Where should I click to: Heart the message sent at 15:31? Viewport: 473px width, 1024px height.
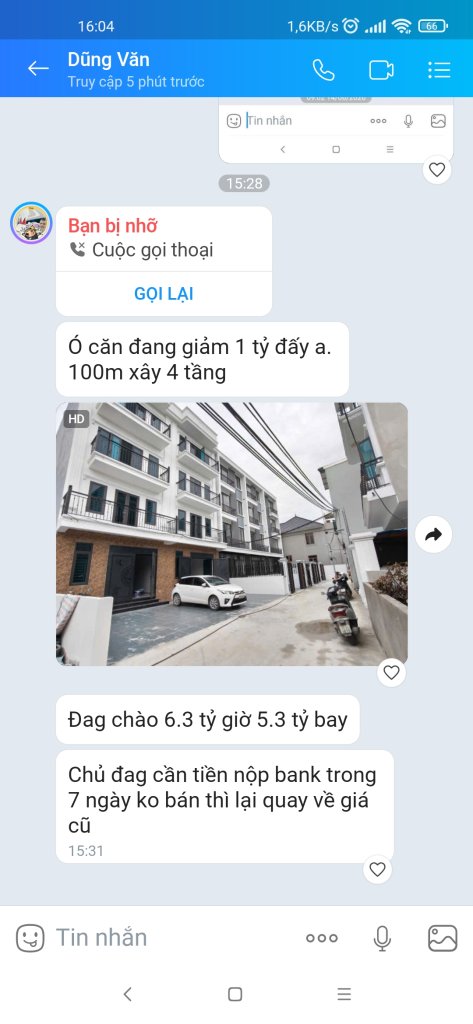[377, 869]
